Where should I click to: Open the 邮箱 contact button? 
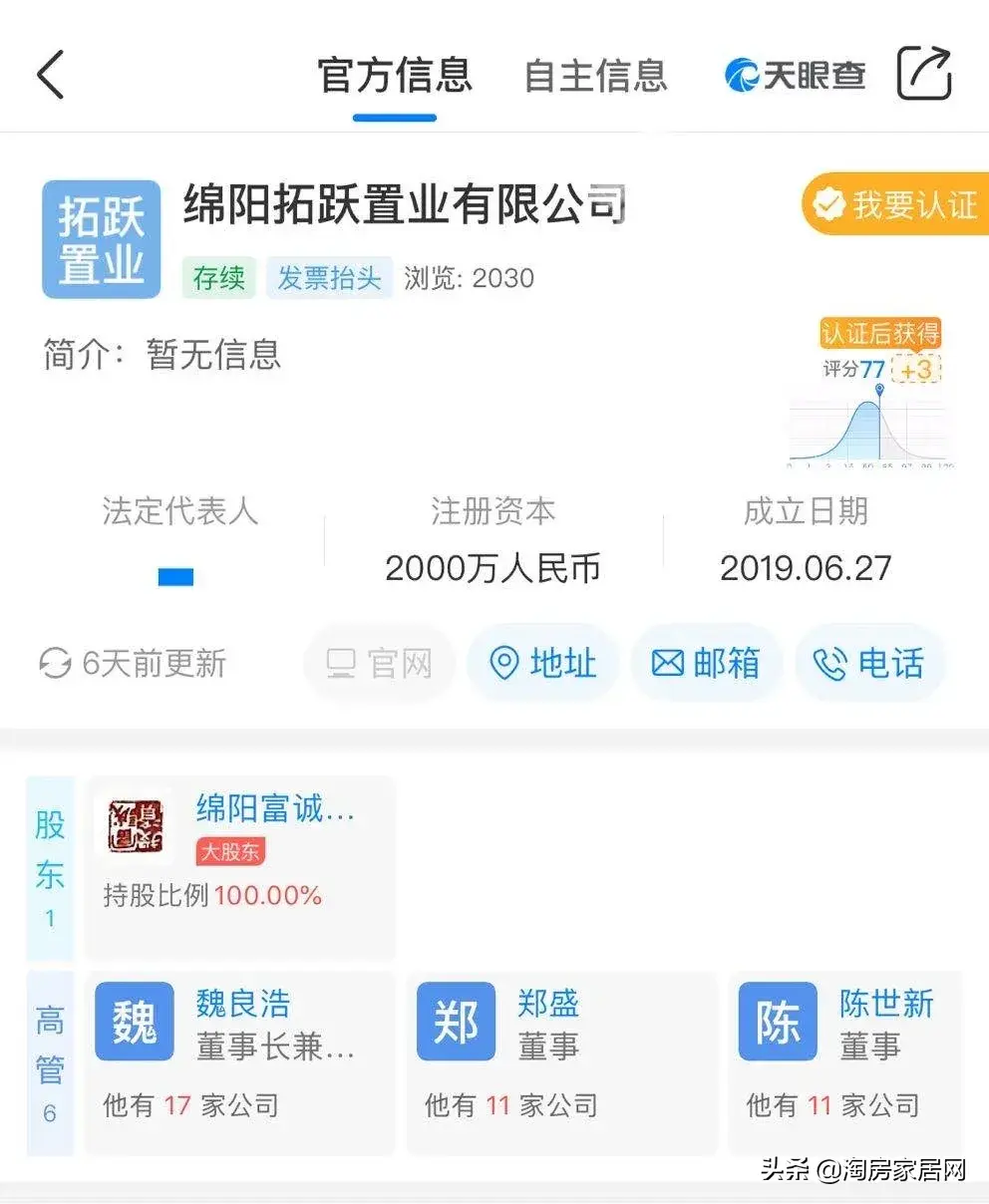tap(706, 663)
